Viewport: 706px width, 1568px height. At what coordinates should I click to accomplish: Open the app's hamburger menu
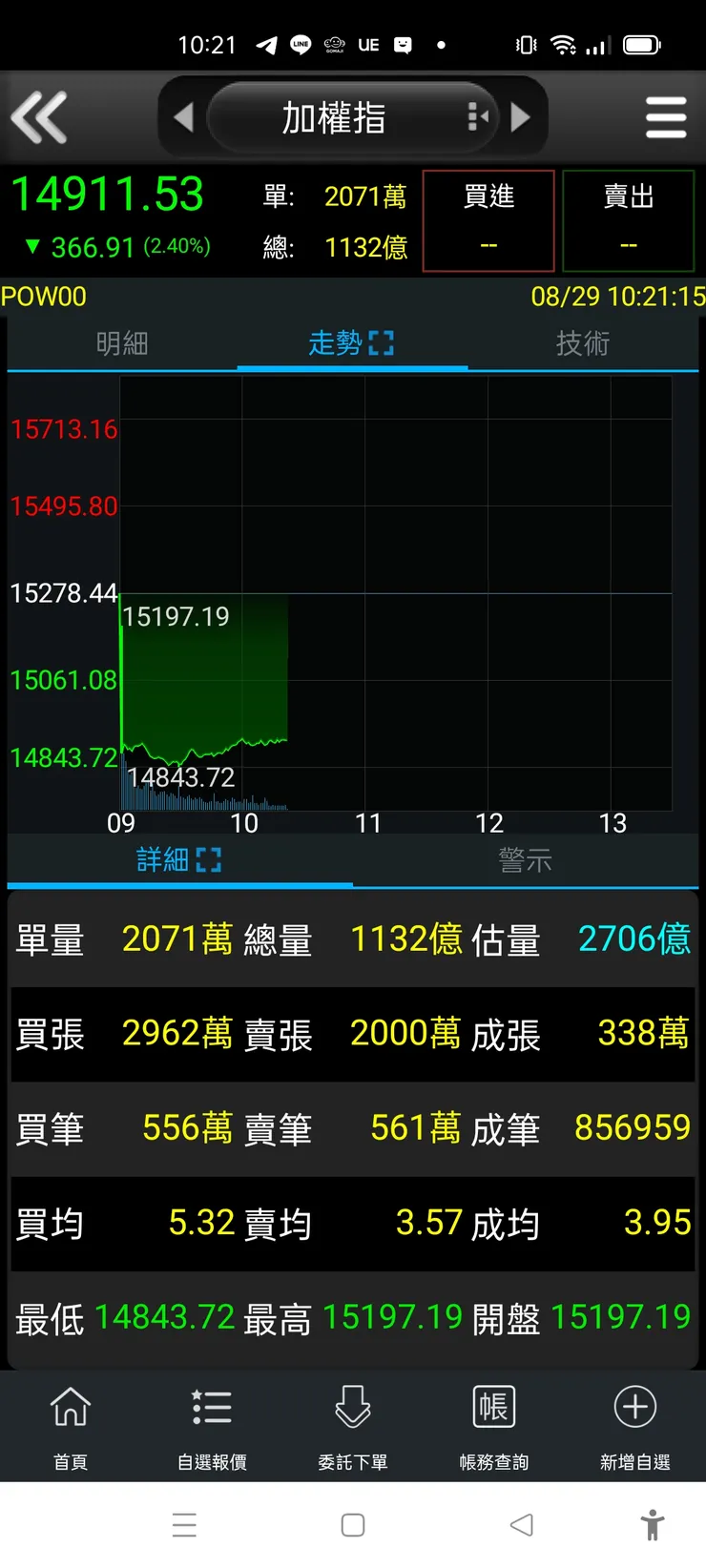point(666,116)
